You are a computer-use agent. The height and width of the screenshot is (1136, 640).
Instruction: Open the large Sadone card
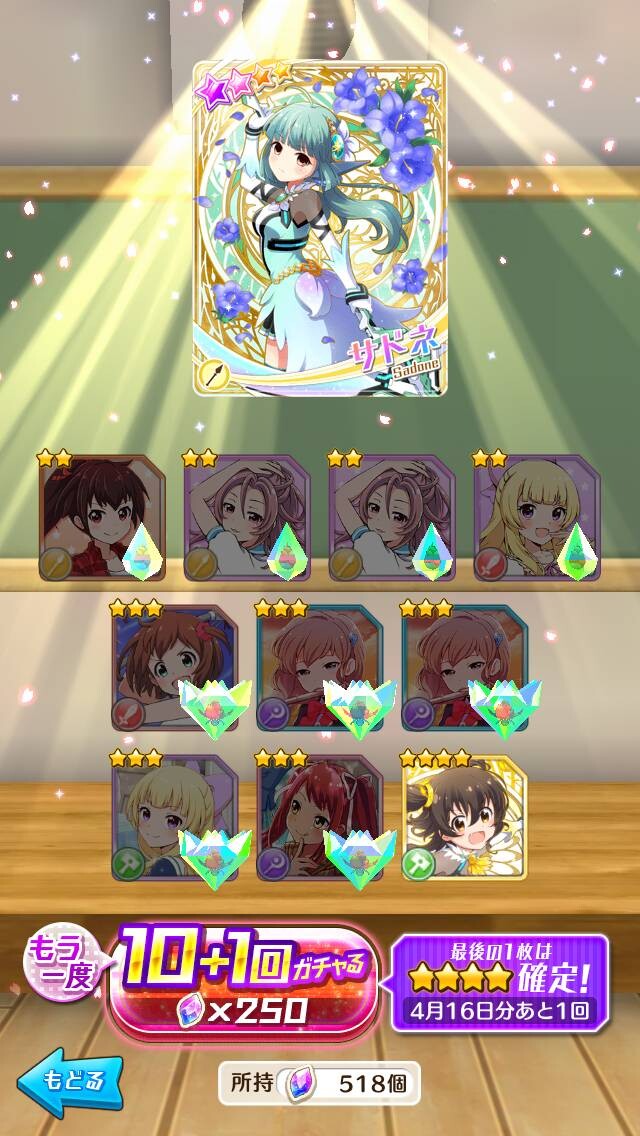tap(320, 228)
